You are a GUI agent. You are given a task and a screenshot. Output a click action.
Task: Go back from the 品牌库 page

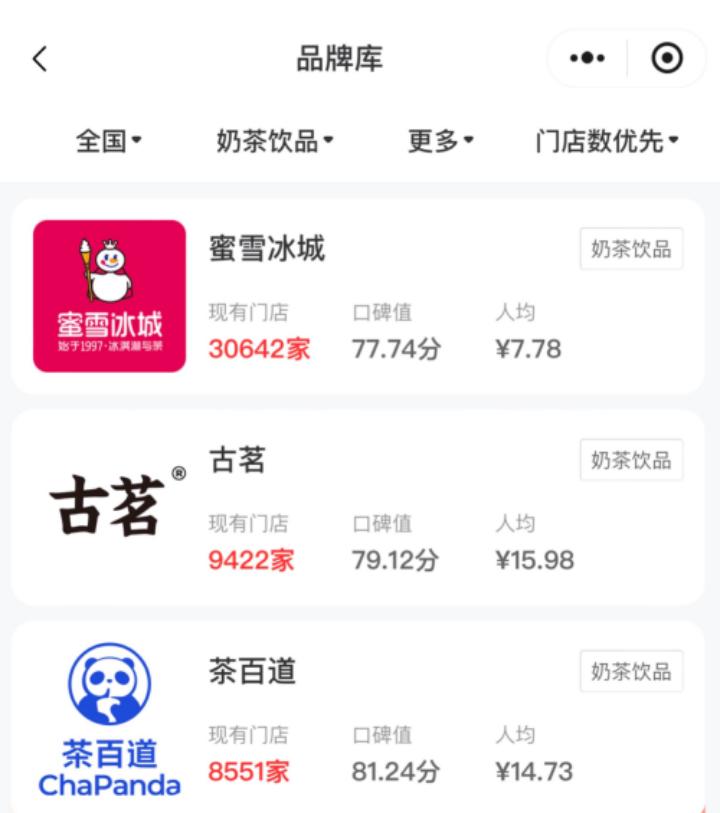pyautogui.click(x=40, y=59)
